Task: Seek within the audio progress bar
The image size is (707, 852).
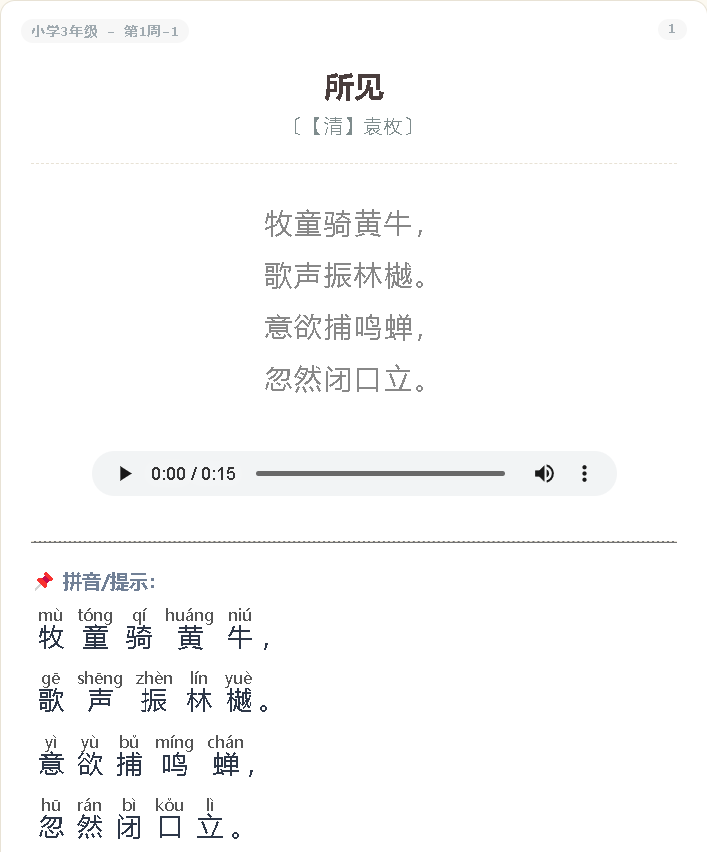Action: click(x=380, y=474)
